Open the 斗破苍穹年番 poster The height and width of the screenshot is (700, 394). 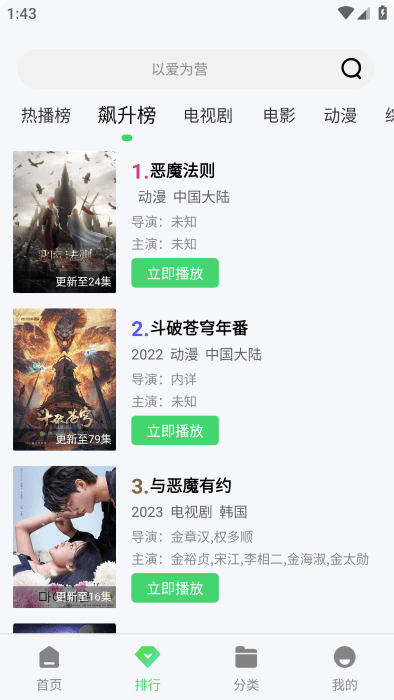click(x=64, y=379)
